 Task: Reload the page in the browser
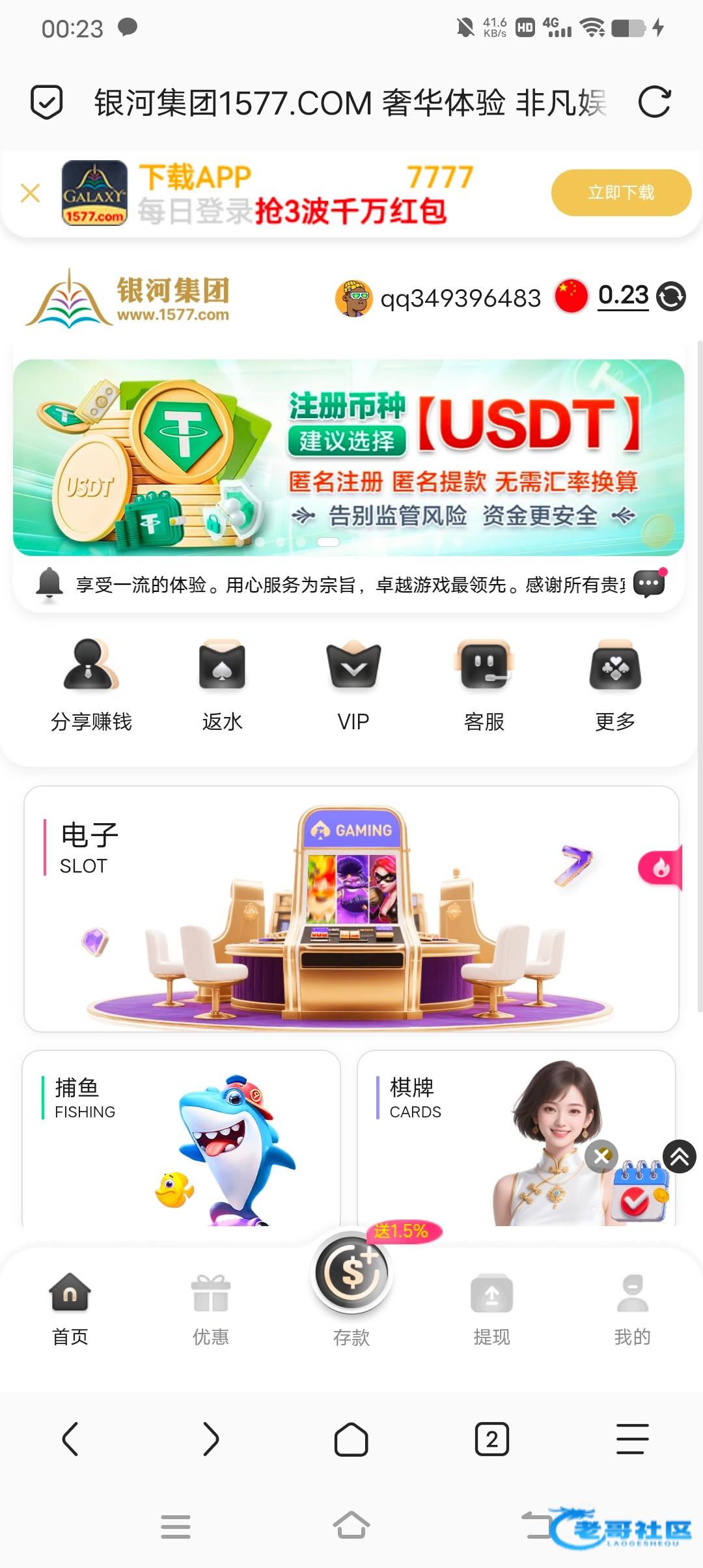coord(654,102)
